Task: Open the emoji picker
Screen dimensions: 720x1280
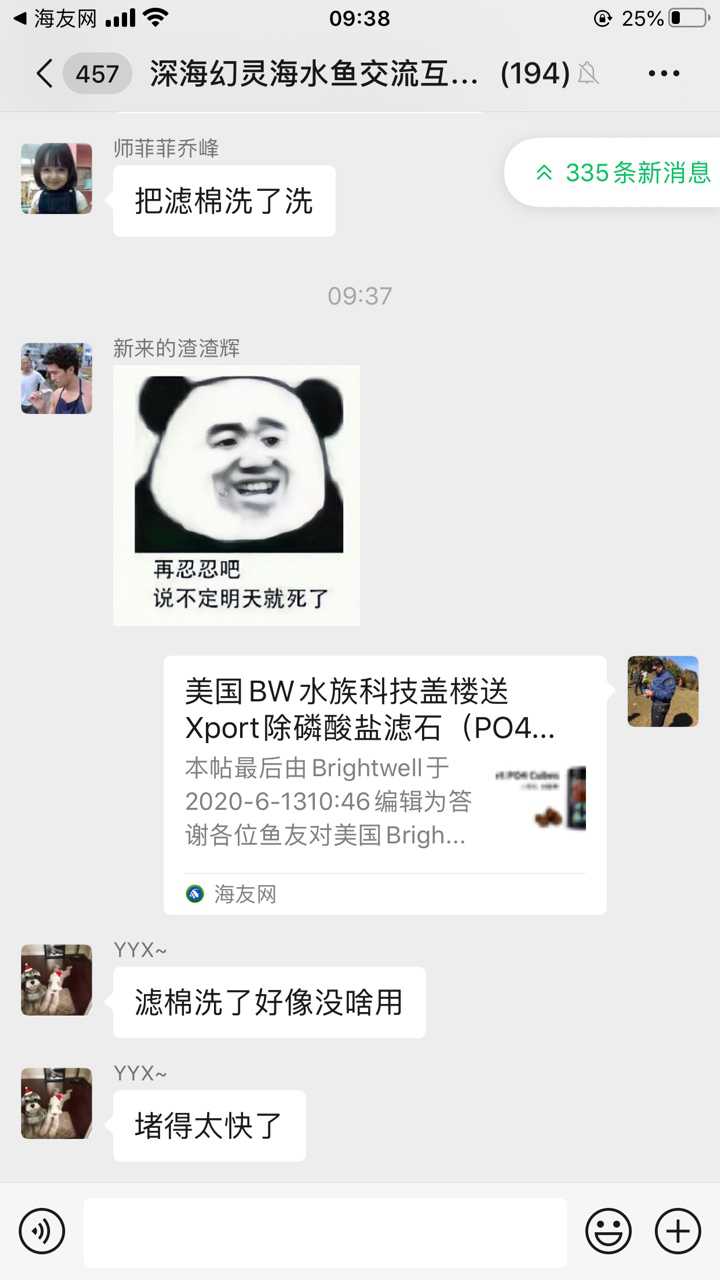Action: coord(608,1231)
